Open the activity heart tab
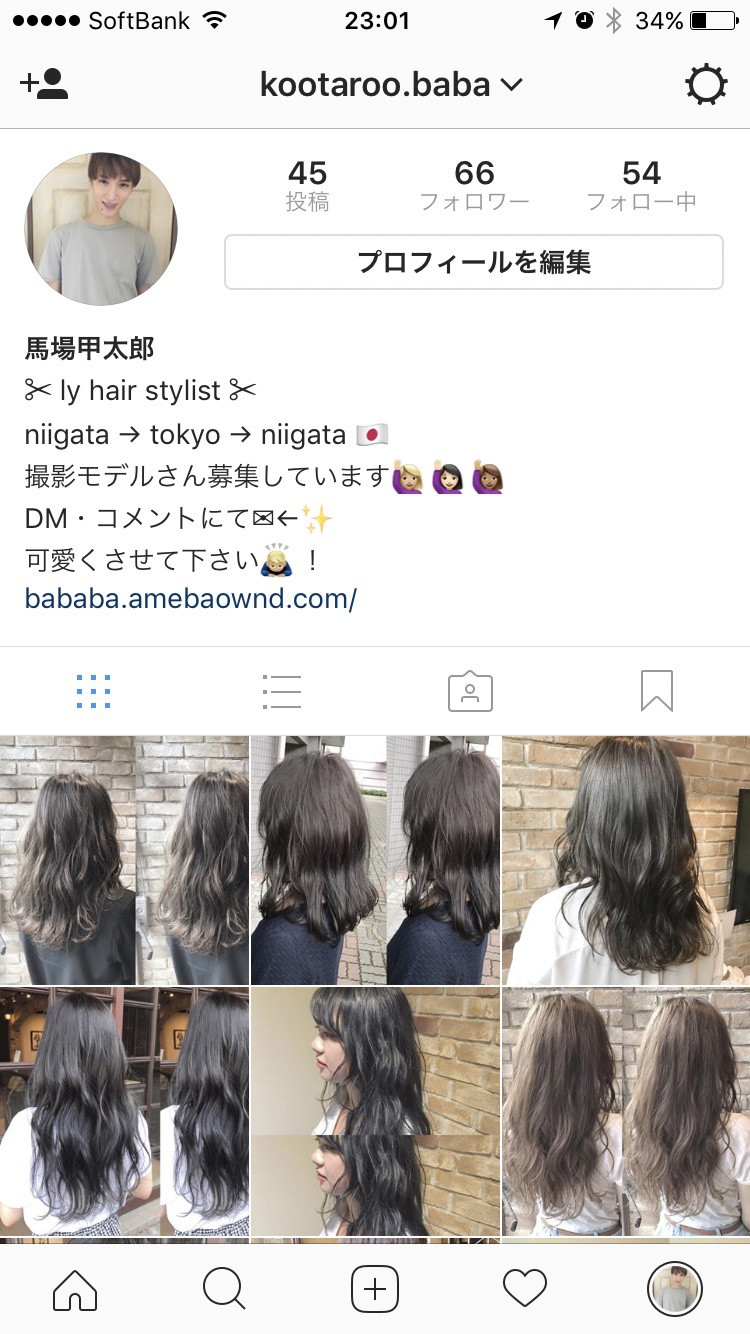Screen dimensions: 750x1334 (525, 1288)
